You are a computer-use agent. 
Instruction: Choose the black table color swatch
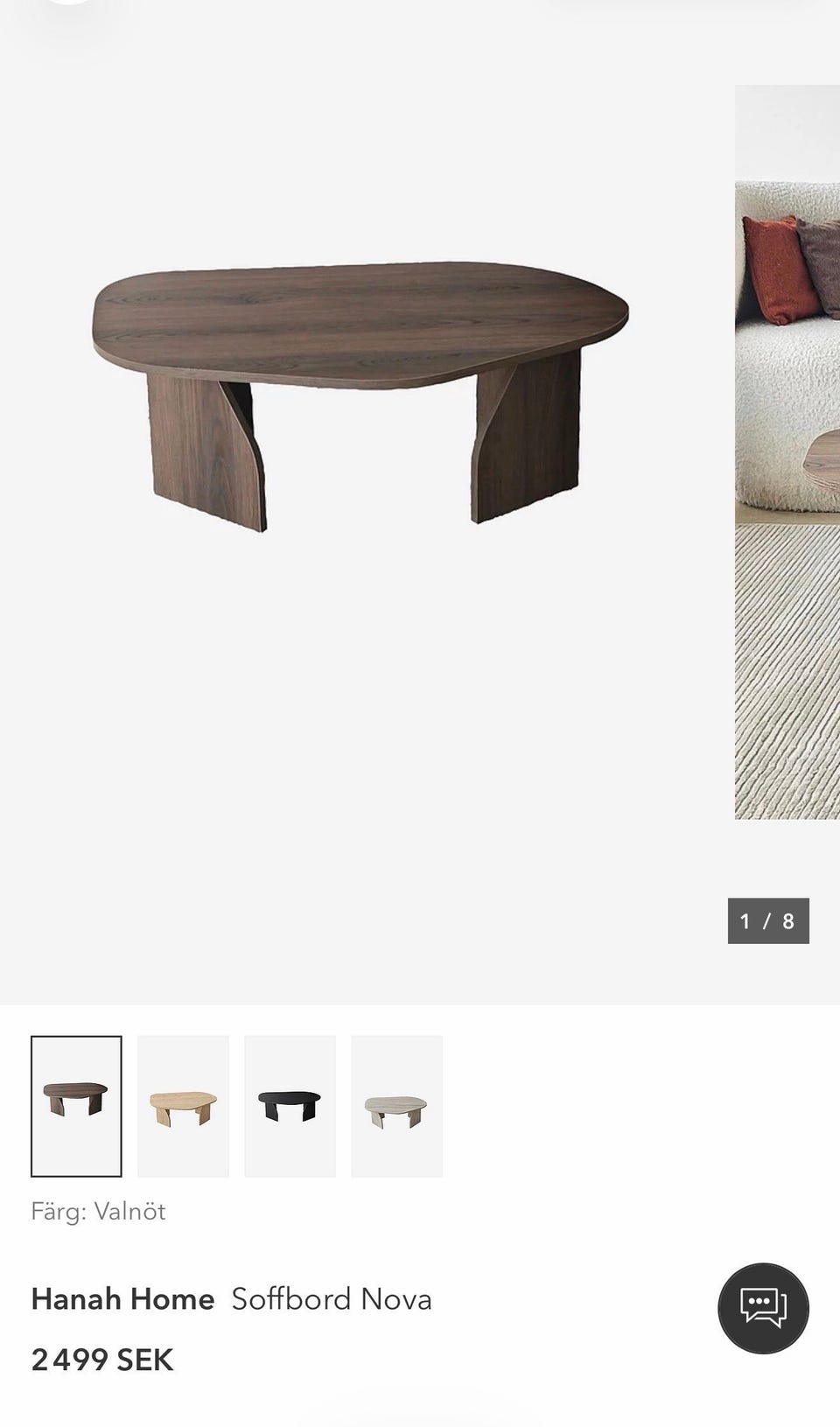[290, 1106]
